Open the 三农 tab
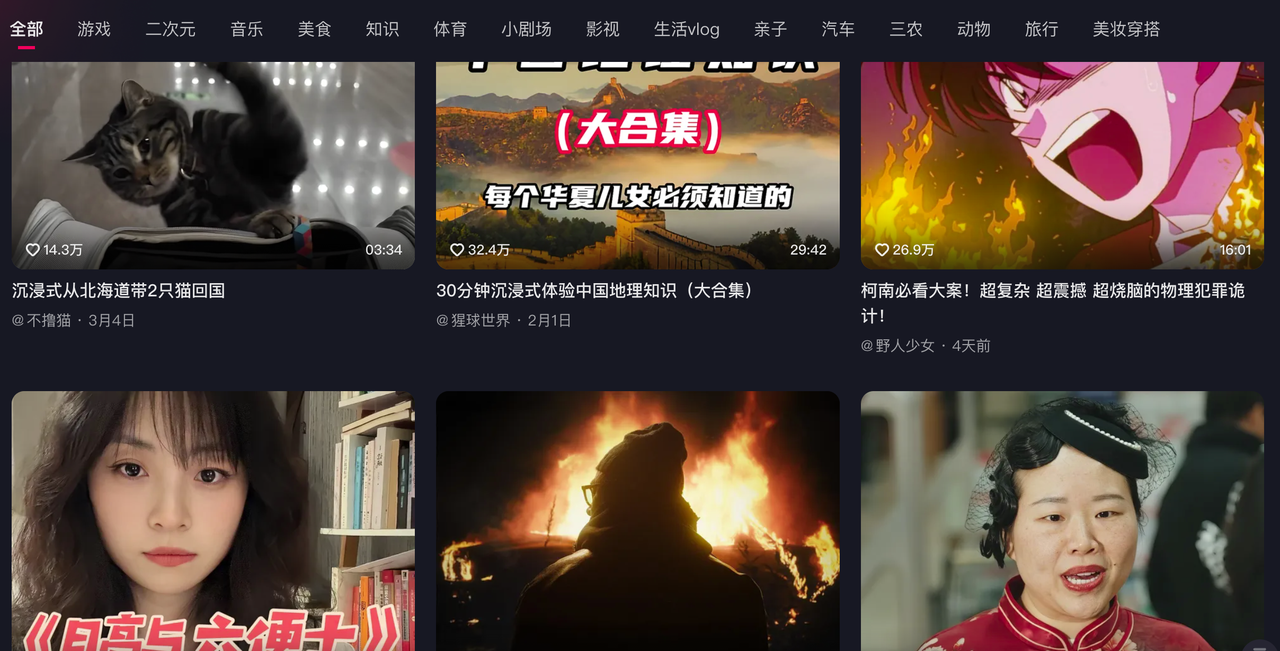This screenshot has height=651, width=1280. tap(906, 29)
